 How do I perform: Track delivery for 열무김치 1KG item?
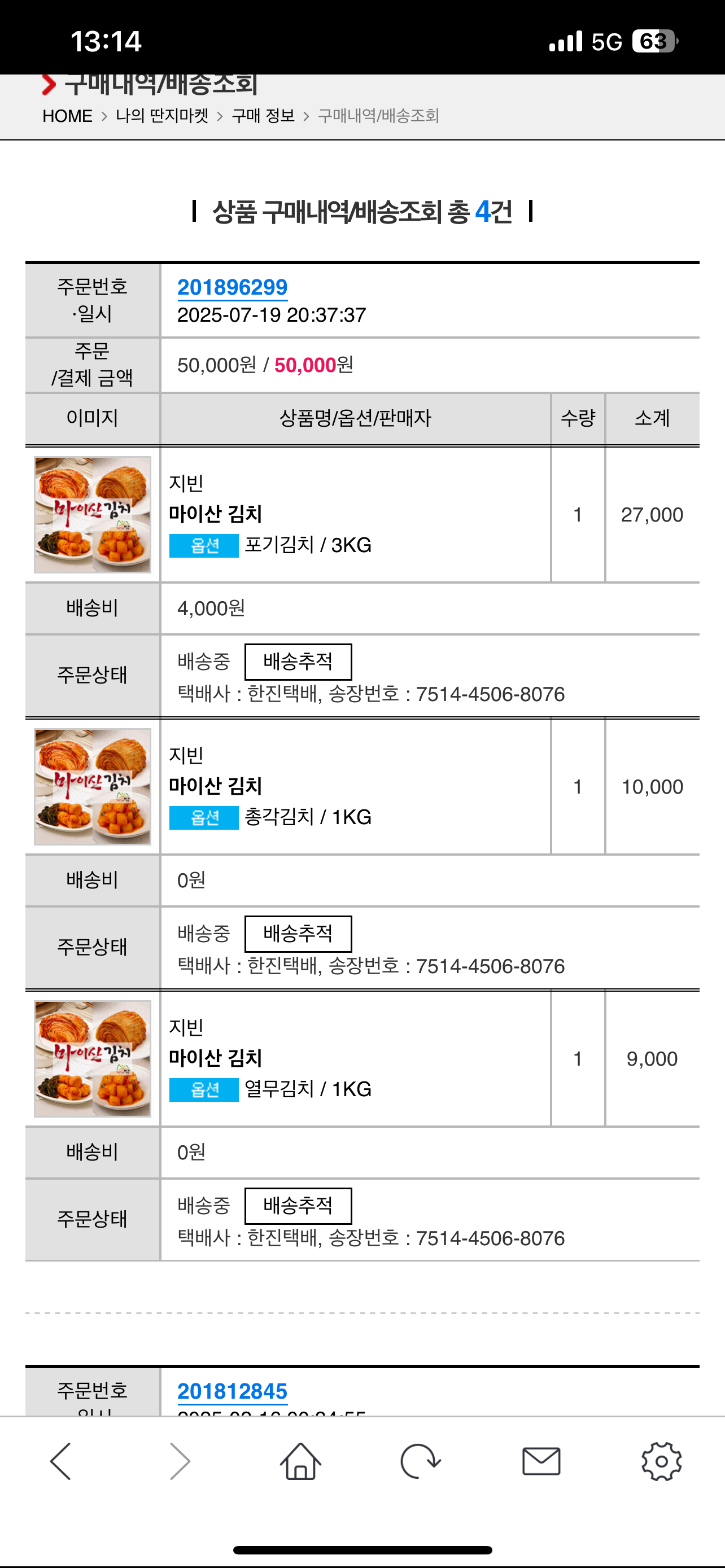pos(298,1206)
